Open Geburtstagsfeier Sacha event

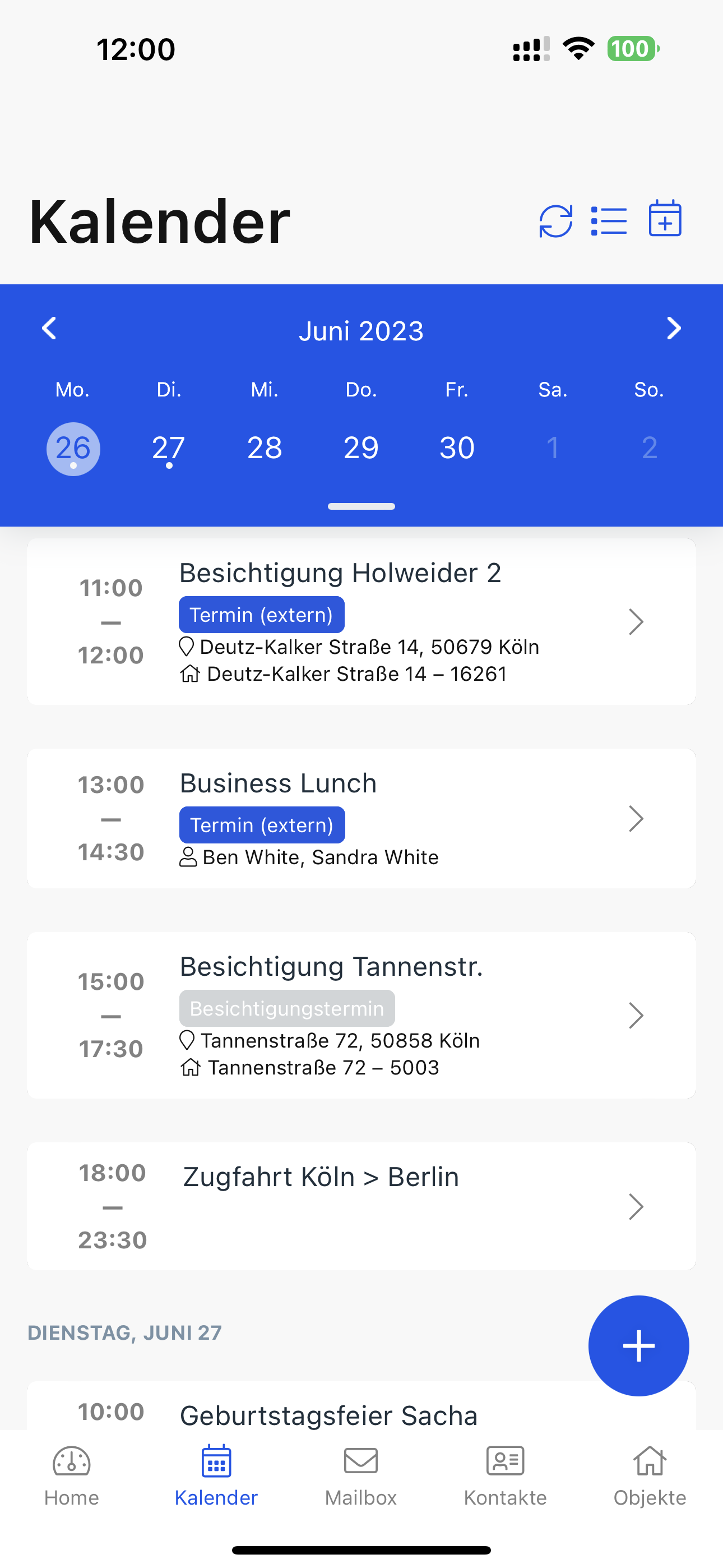[x=328, y=1413]
